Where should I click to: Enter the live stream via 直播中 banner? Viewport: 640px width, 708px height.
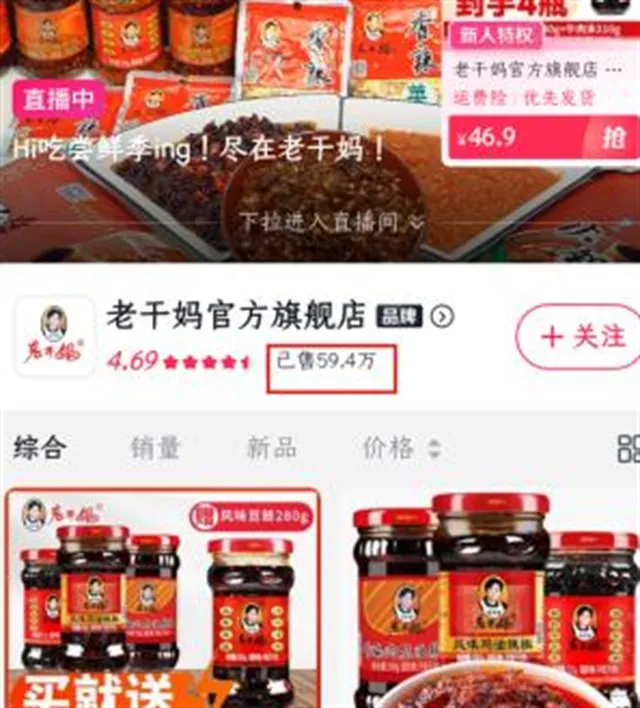coord(58,100)
